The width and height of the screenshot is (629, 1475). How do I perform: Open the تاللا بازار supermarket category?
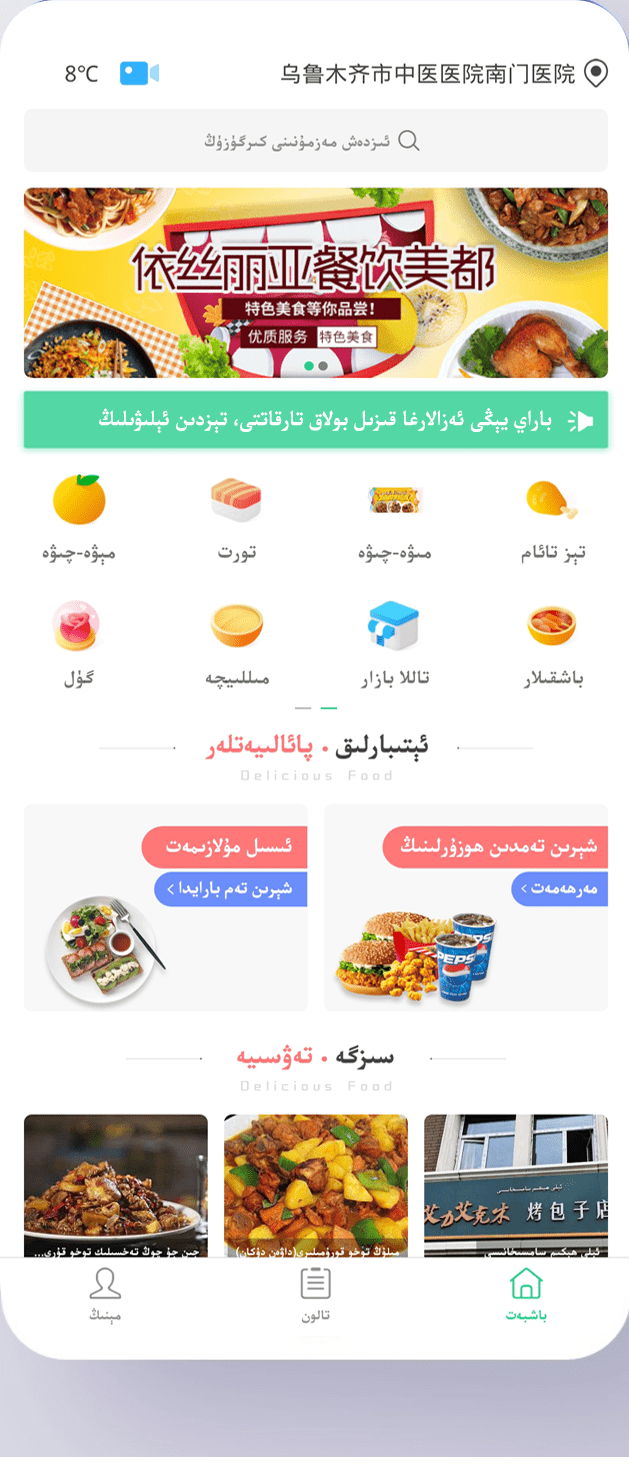click(x=394, y=643)
